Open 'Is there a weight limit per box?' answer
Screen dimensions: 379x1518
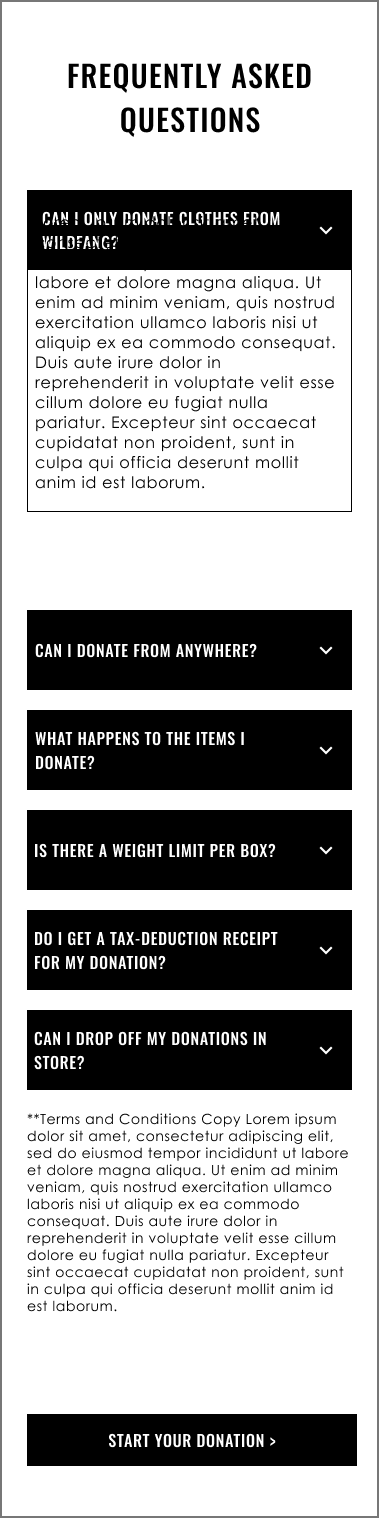189,850
